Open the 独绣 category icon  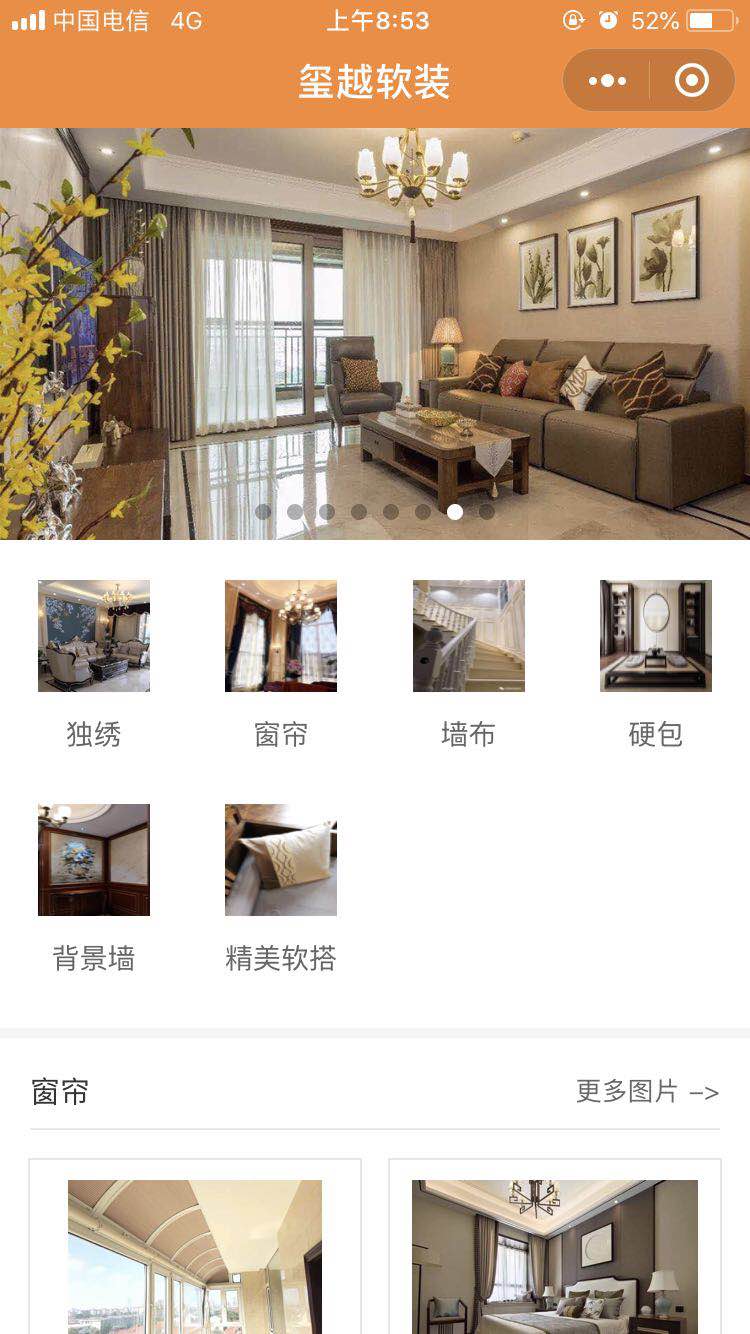[x=94, y=635]
